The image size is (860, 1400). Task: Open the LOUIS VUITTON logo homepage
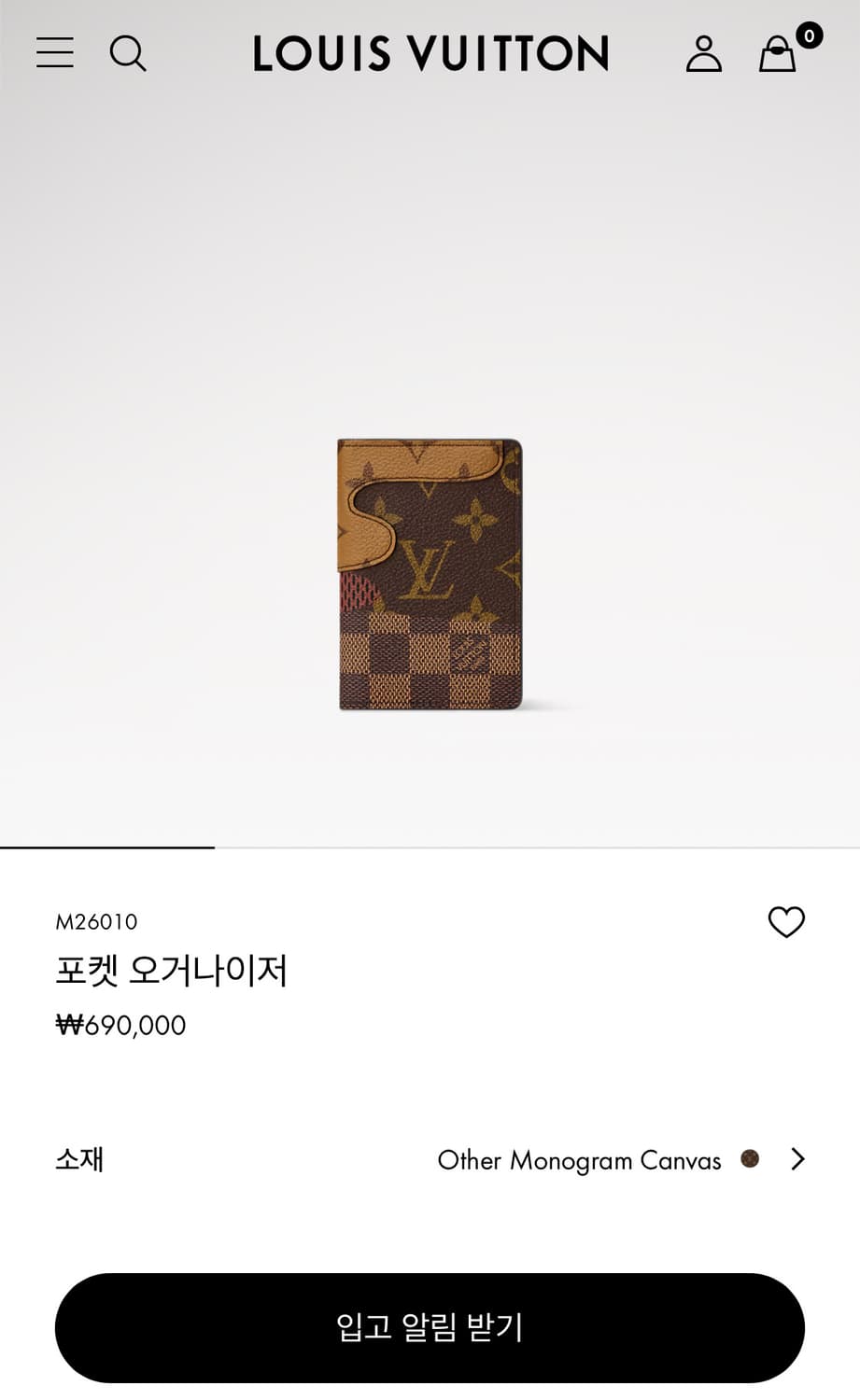[430, 53]
